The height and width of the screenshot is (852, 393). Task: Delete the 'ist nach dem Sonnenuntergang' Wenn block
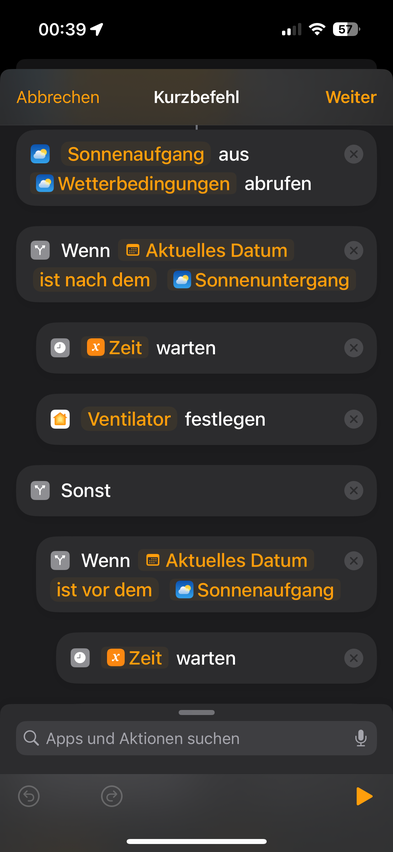click(x=354, y=251)
